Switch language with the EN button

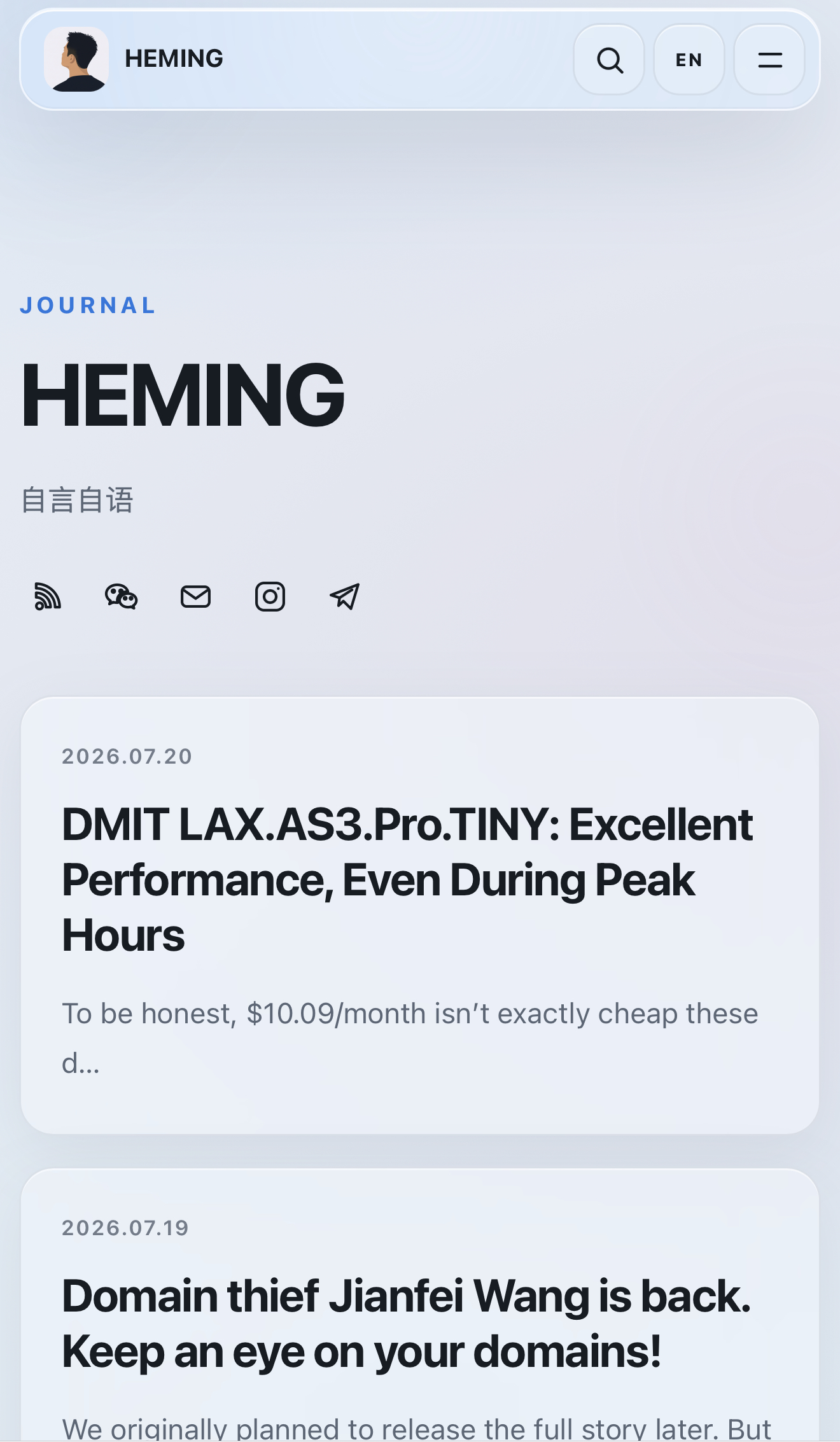689,60
